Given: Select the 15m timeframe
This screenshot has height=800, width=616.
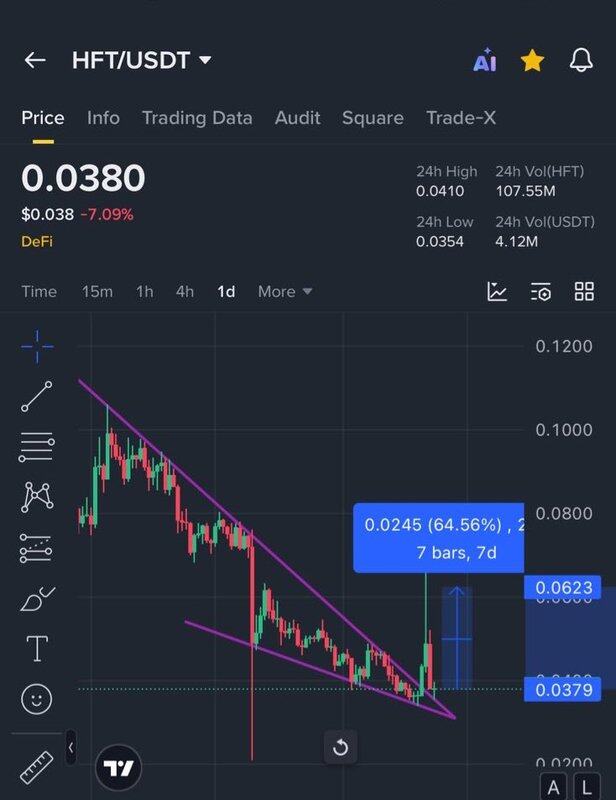Looking at the screenshot, I should 97,292.
